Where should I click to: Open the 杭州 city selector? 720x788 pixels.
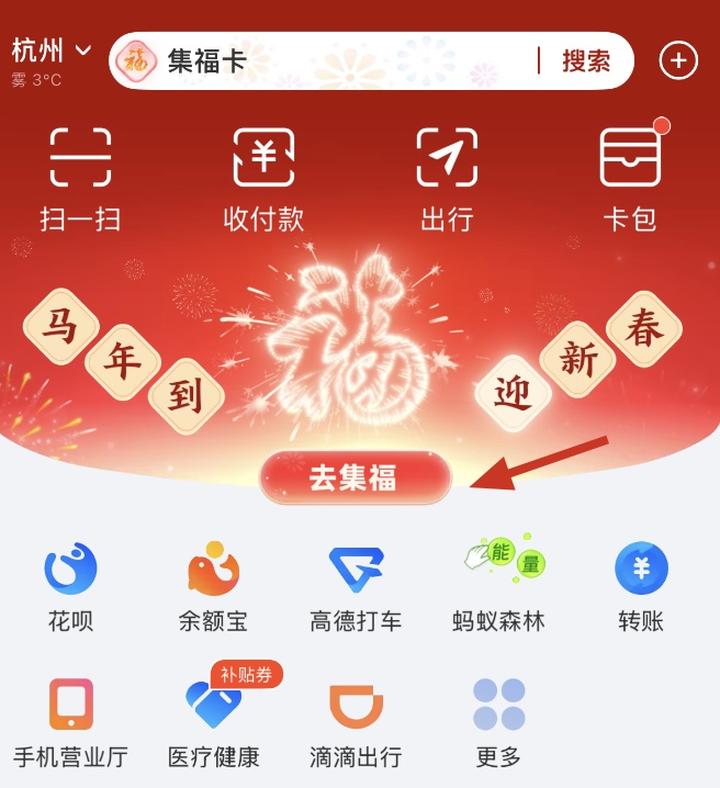coord(51,50)
